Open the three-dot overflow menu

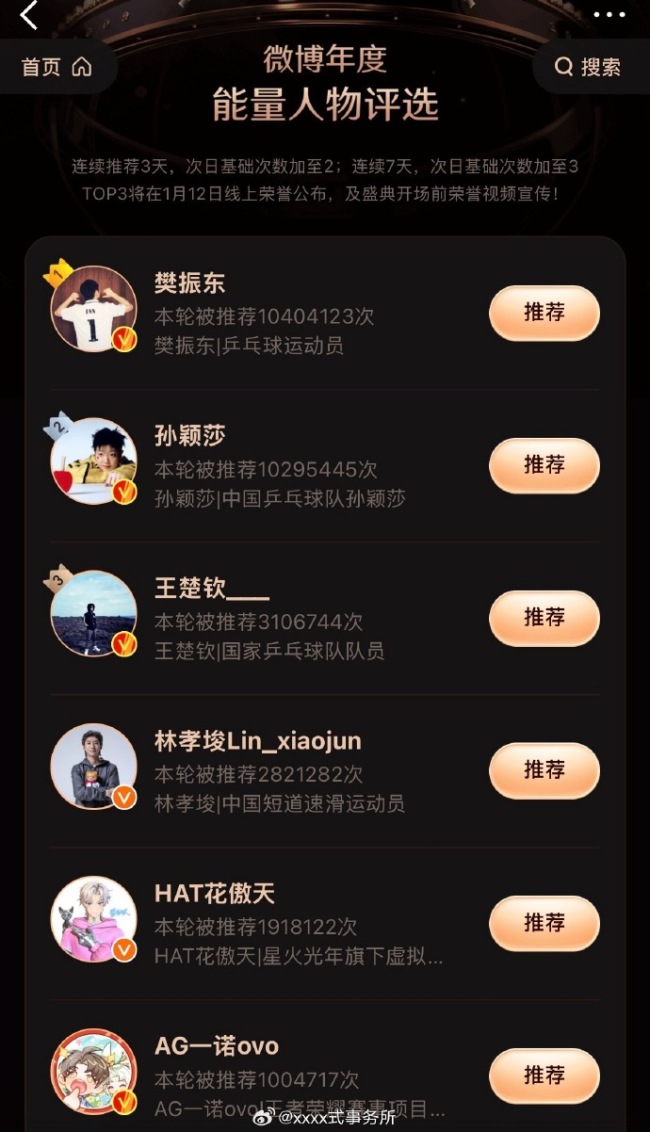coord(608,14)
